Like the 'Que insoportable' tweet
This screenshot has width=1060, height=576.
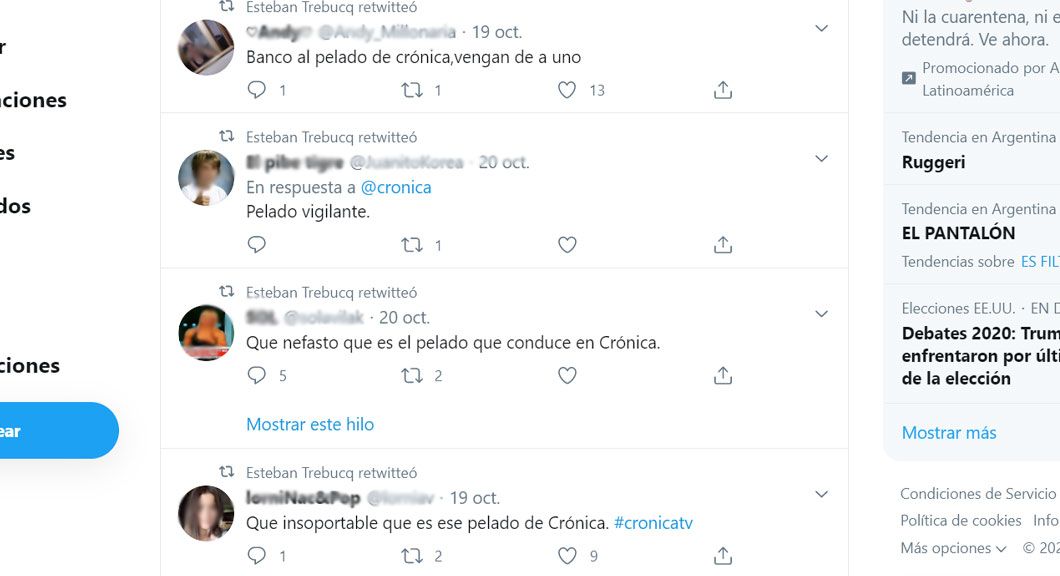click(x=567, y=556)
